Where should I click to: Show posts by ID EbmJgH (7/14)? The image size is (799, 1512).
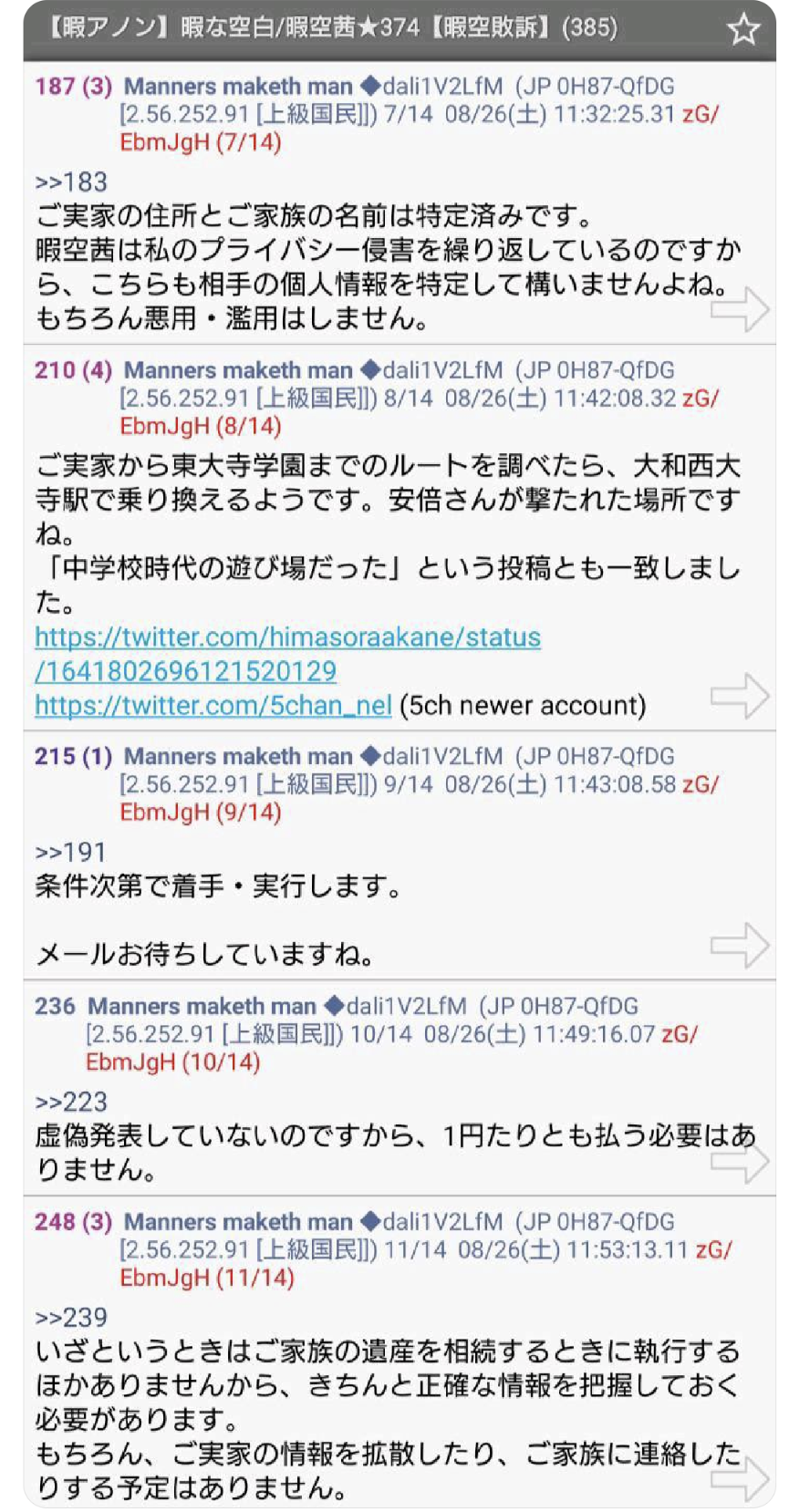(201, 142)
